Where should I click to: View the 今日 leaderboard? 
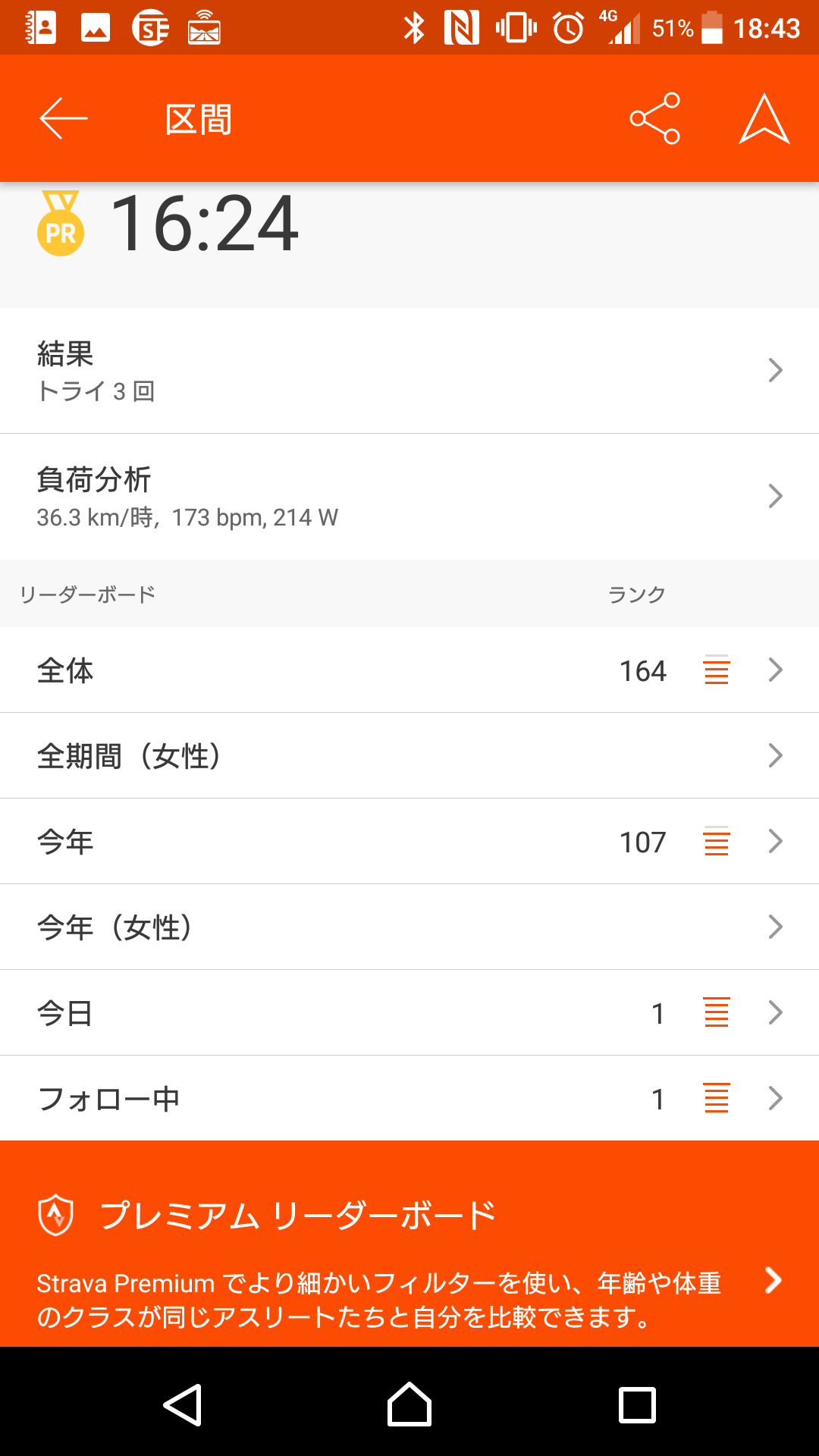click(409, 1013)
